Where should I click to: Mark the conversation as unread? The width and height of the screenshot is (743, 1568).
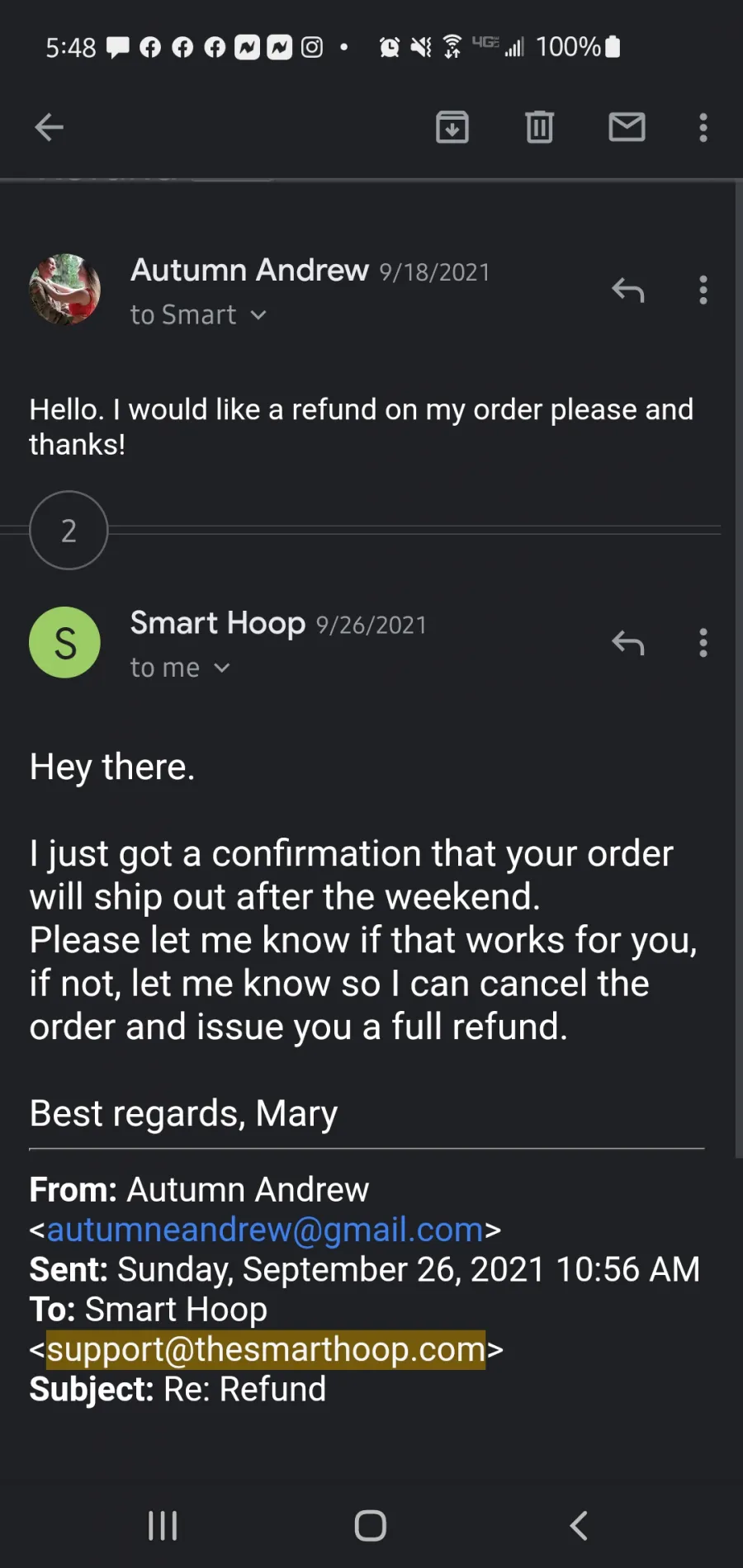tap(627, 127)
